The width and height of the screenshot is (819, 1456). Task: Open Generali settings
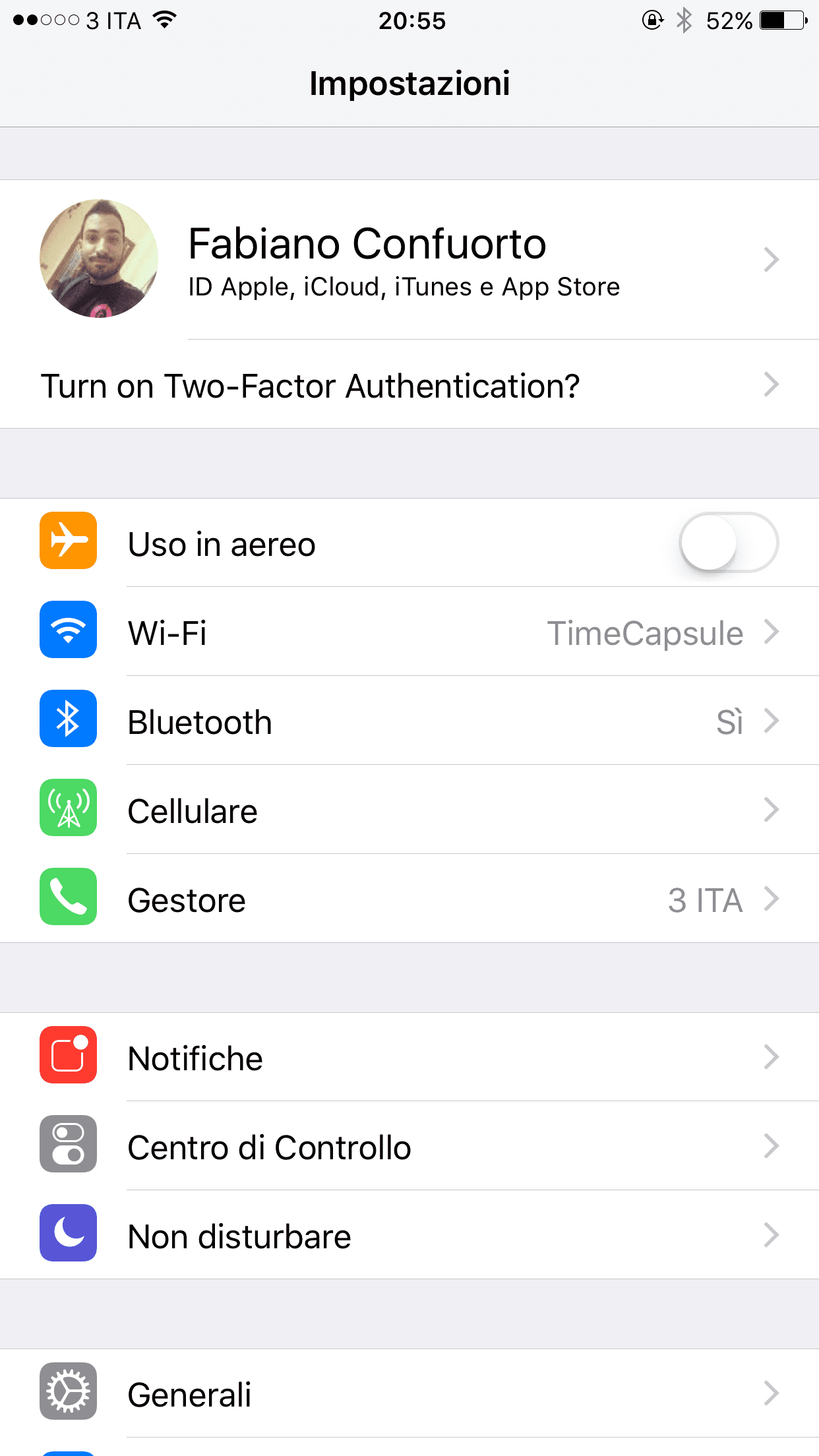(409, 1394)
